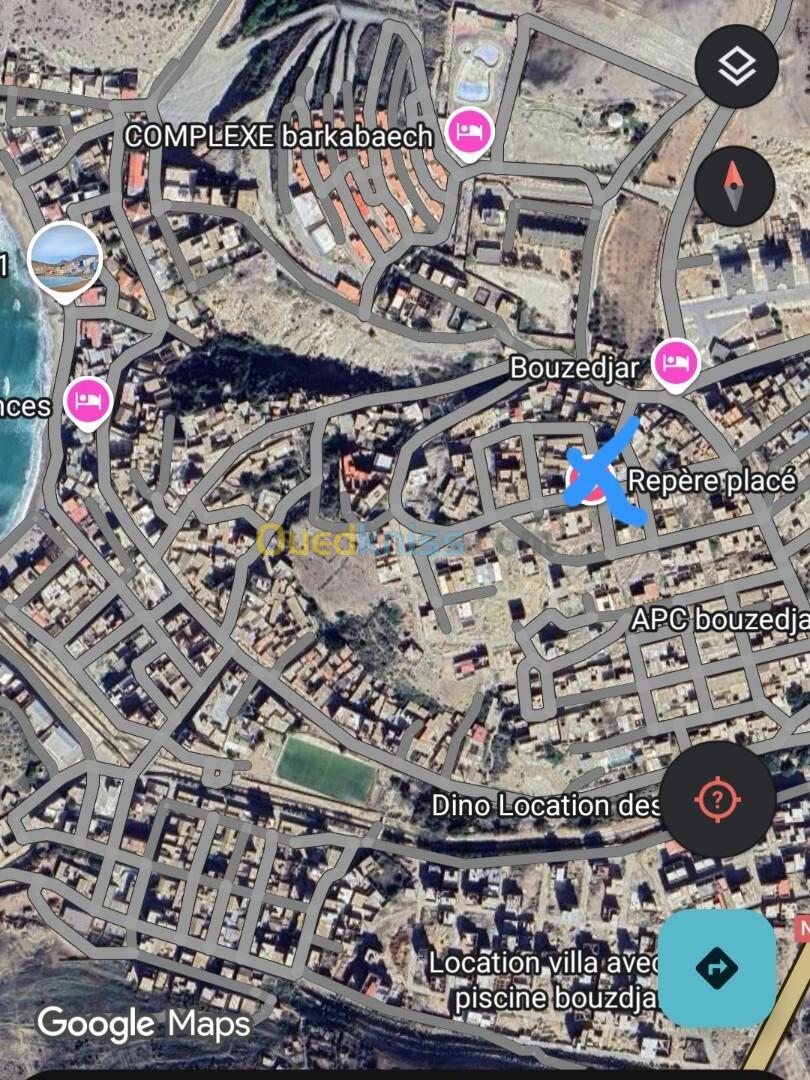Open directions with the blue arrow button
Screen dimensions: 810x1080
pyautogui.click(x=716, y=968)
